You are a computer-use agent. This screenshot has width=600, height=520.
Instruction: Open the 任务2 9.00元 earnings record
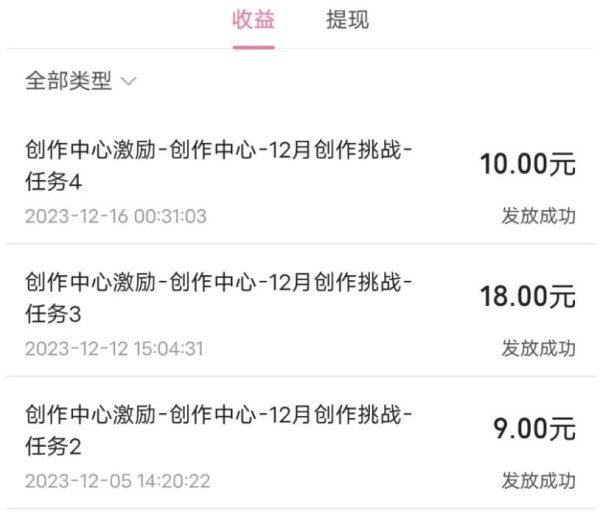click(x=300, y=443)
